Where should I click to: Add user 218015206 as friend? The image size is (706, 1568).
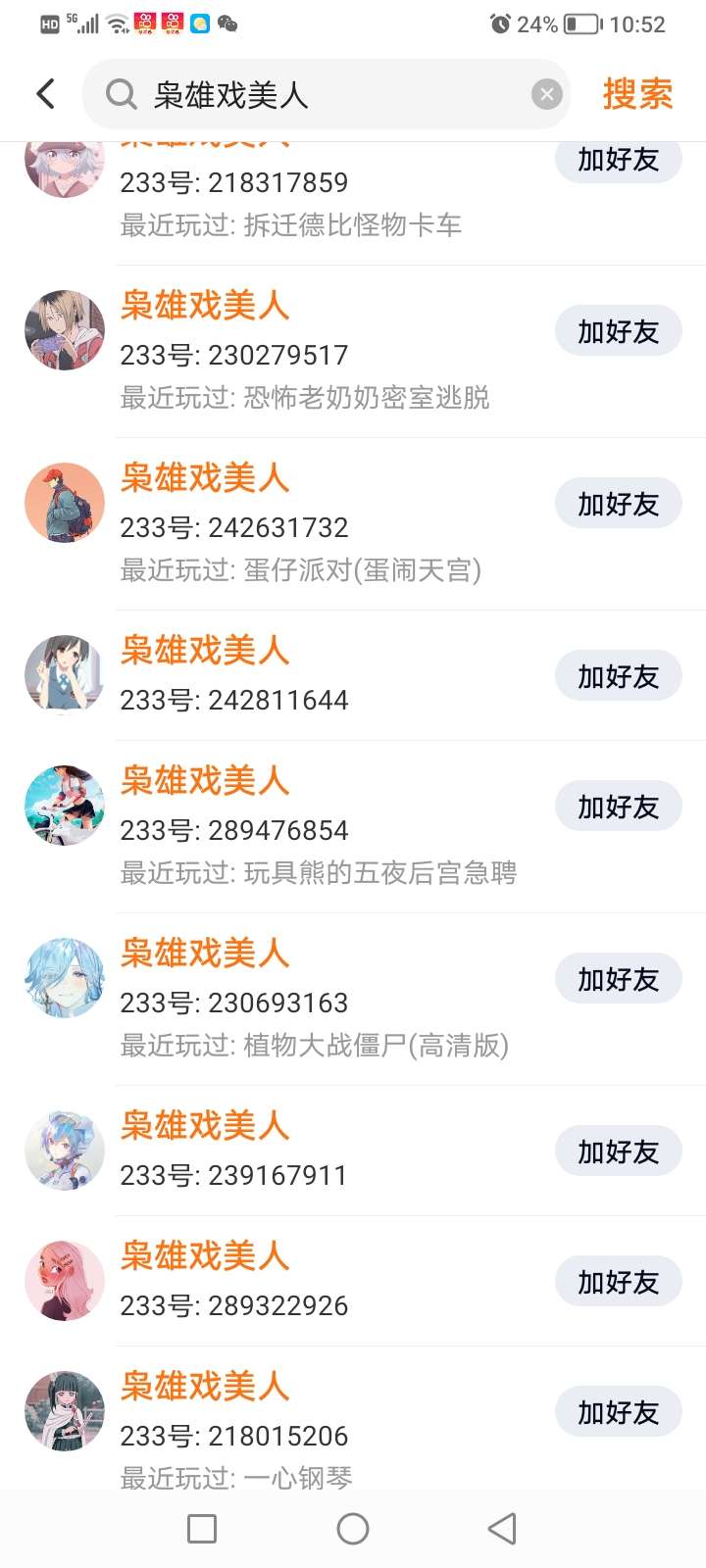(618, 1413)
